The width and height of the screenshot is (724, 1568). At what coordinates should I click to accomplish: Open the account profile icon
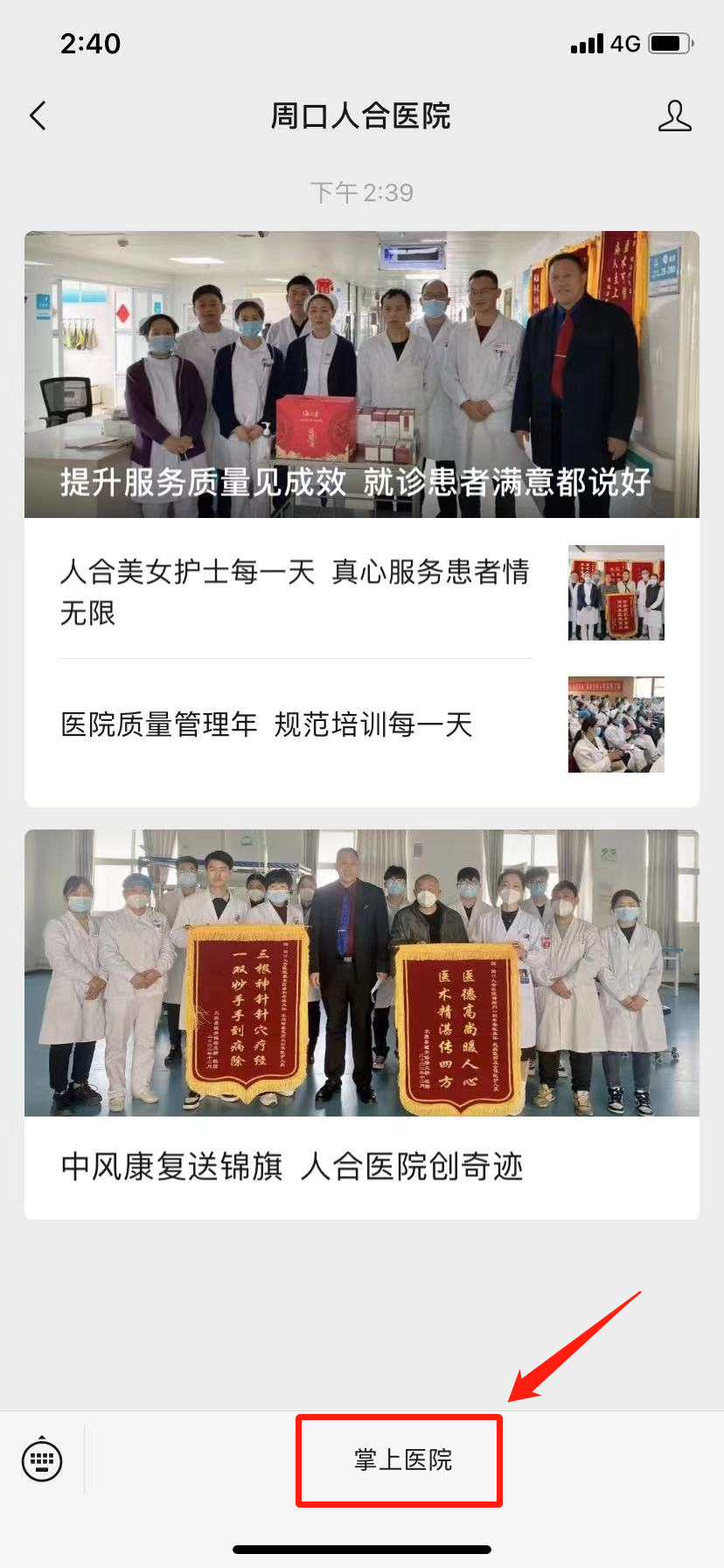674,115
